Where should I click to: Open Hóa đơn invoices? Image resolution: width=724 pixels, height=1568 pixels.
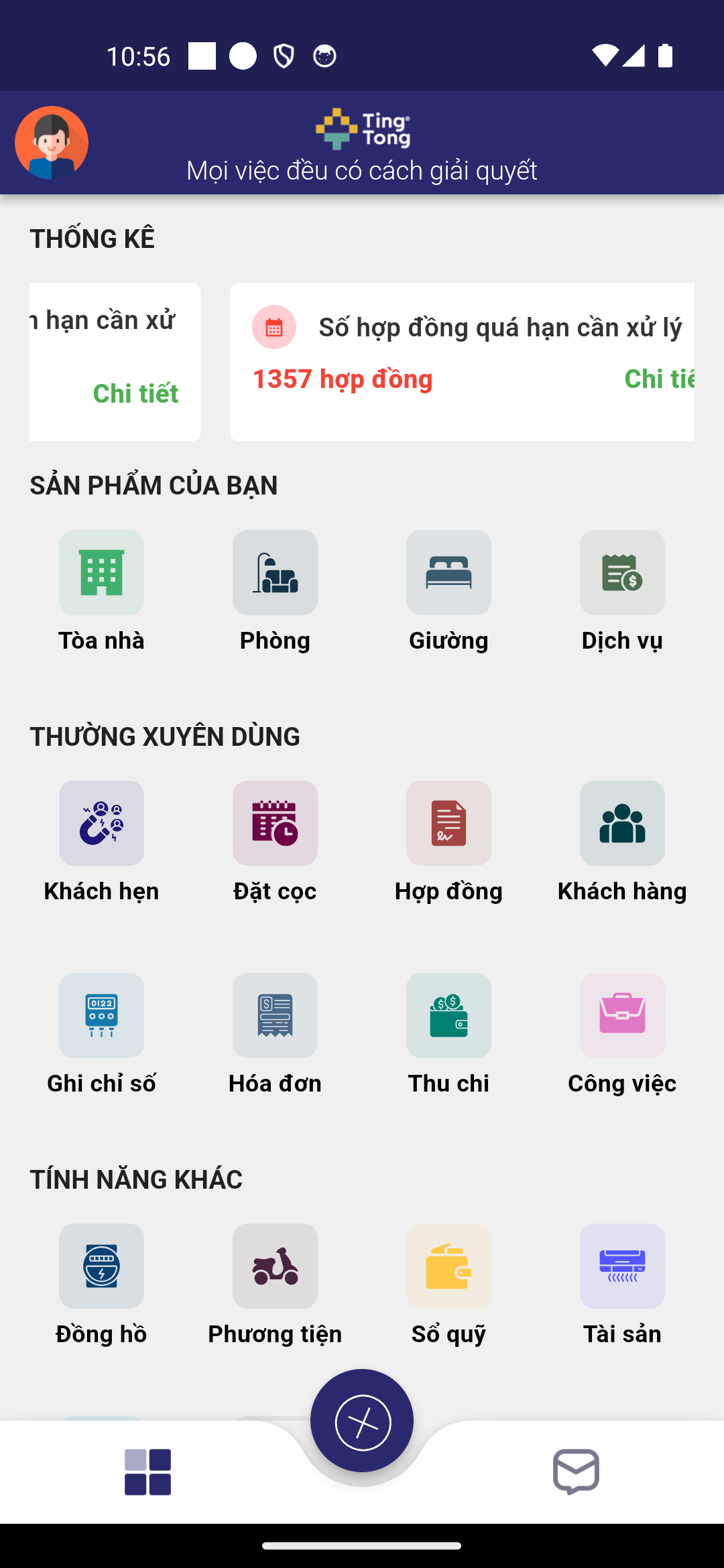(x=275, y=1016)
